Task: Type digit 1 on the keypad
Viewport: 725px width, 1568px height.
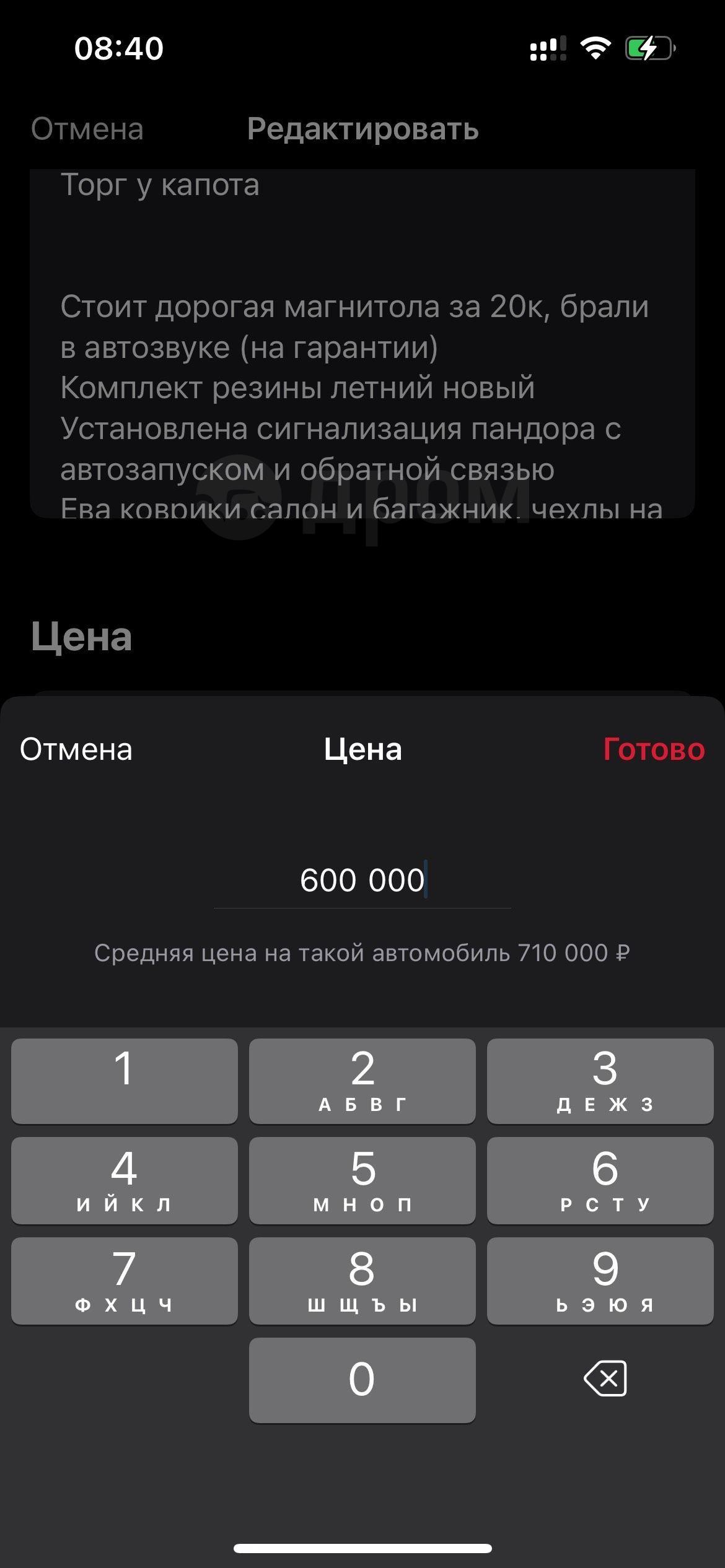Action: [x=125, y=1081]
